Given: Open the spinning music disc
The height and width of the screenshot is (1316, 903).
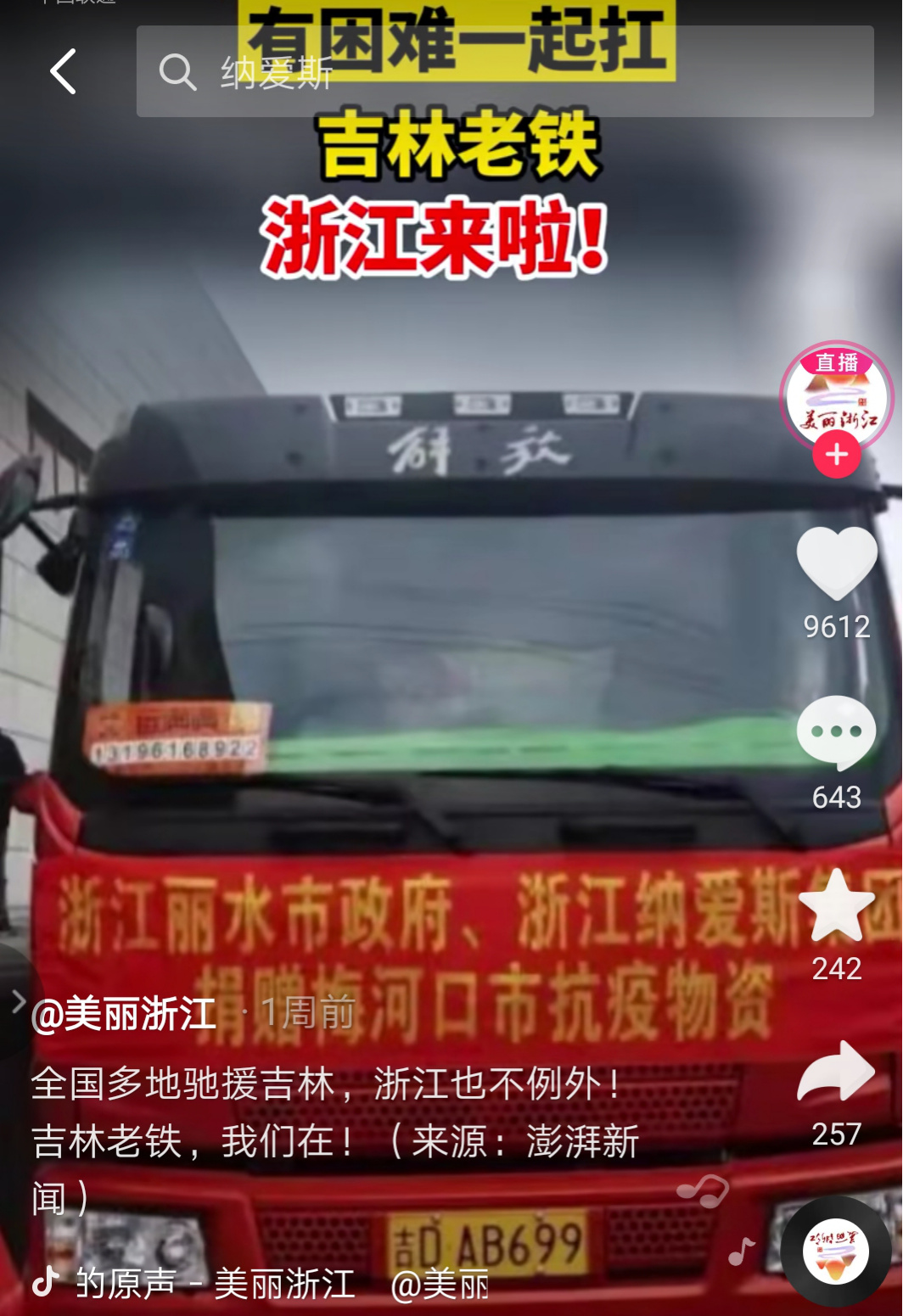Looking at the screenshot, I should coord(836,1252).
